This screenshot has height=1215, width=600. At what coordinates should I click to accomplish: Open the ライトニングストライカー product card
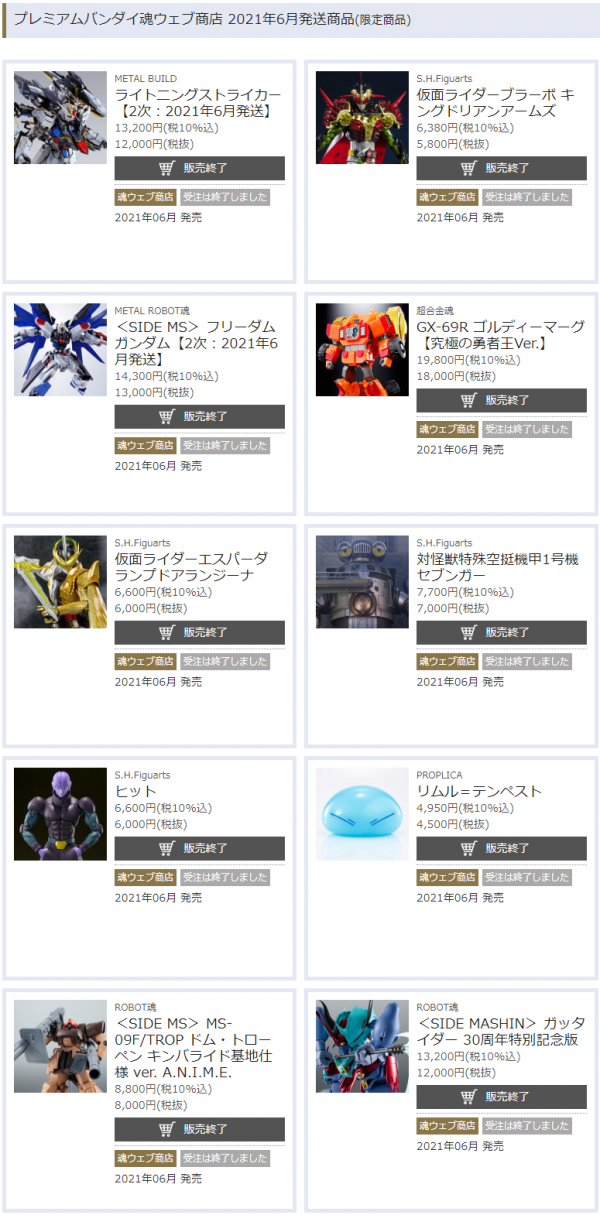[197, 102]
